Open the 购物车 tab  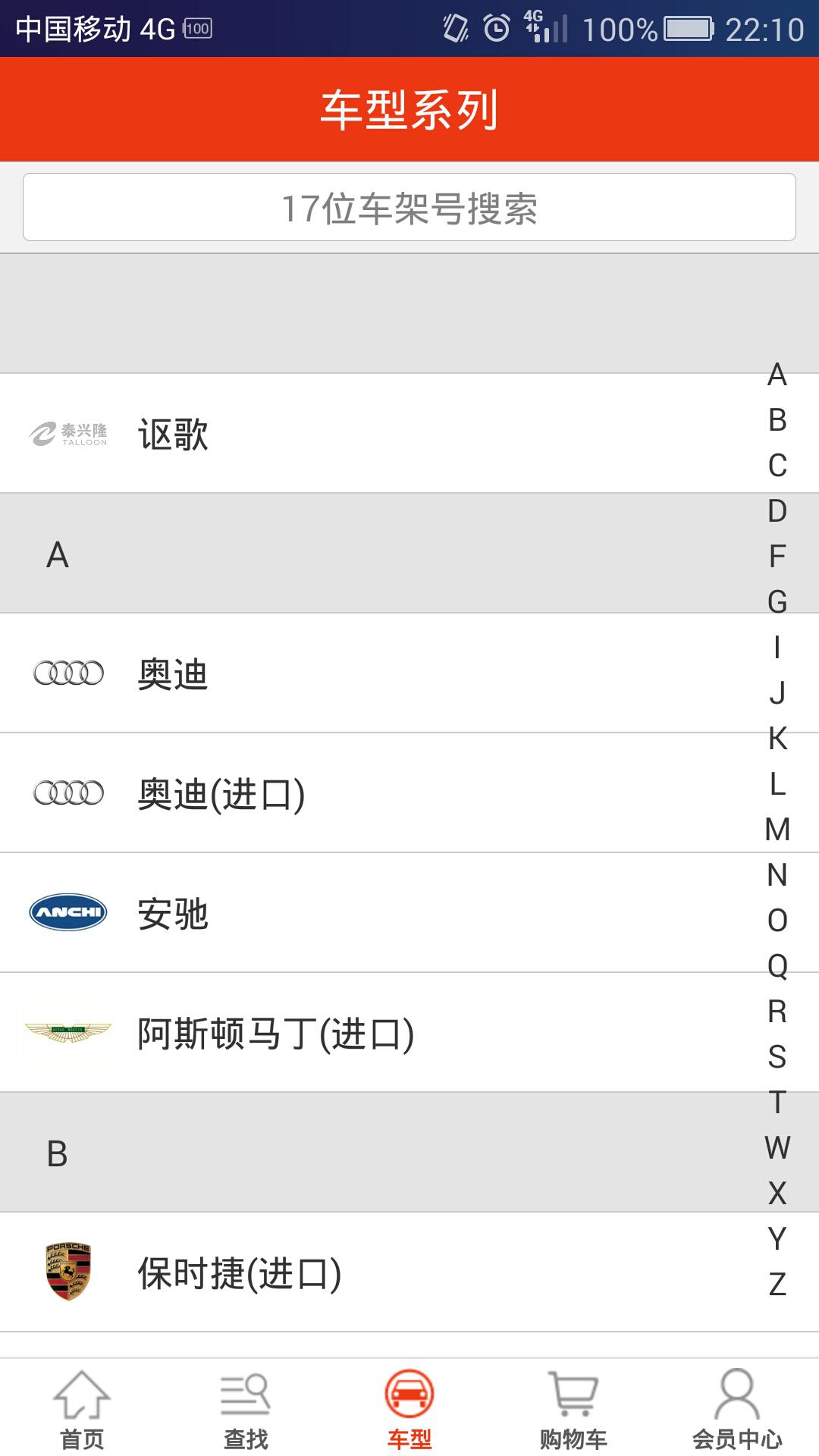tap(573, 1409)
